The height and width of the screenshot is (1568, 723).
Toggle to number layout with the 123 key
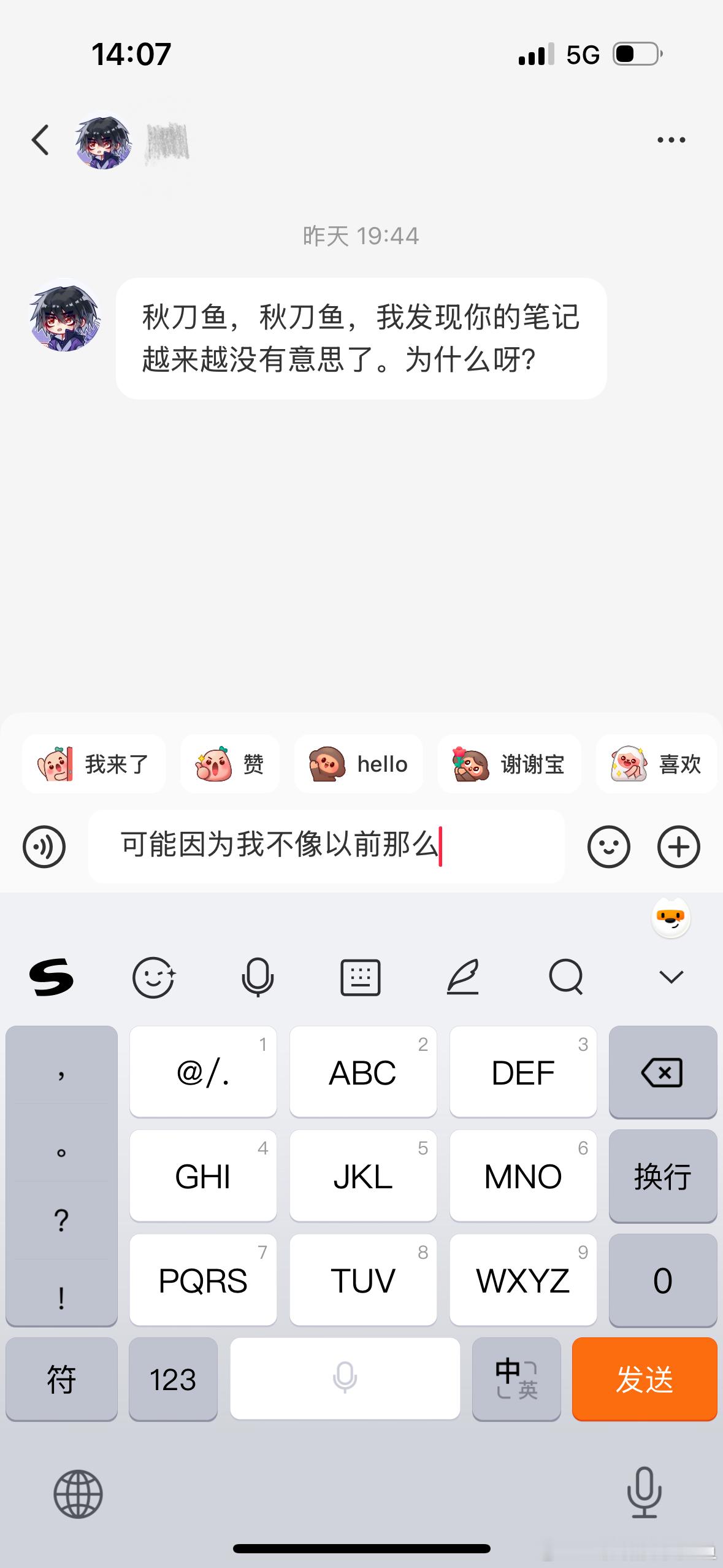click(174, 1380)
